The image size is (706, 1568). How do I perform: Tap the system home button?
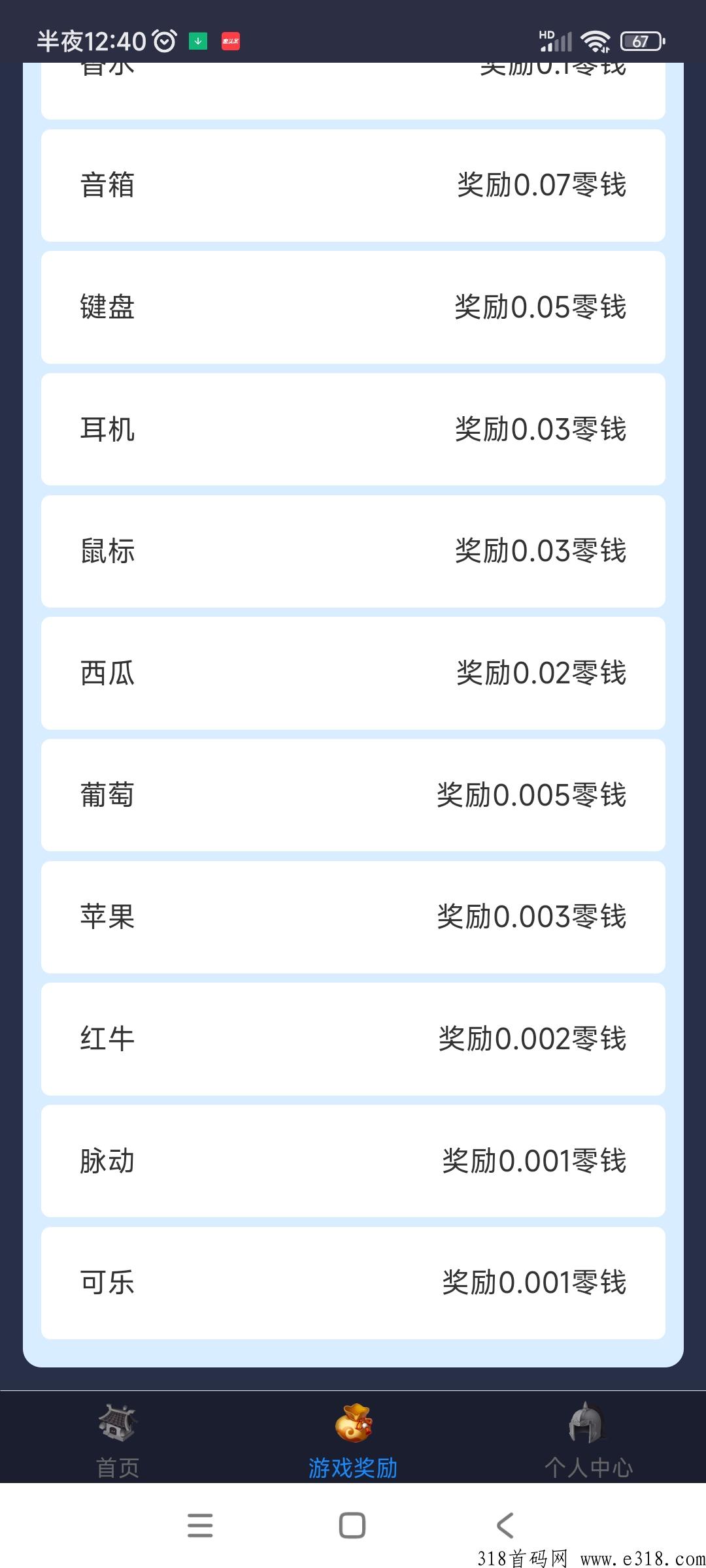click(352, 1526)
